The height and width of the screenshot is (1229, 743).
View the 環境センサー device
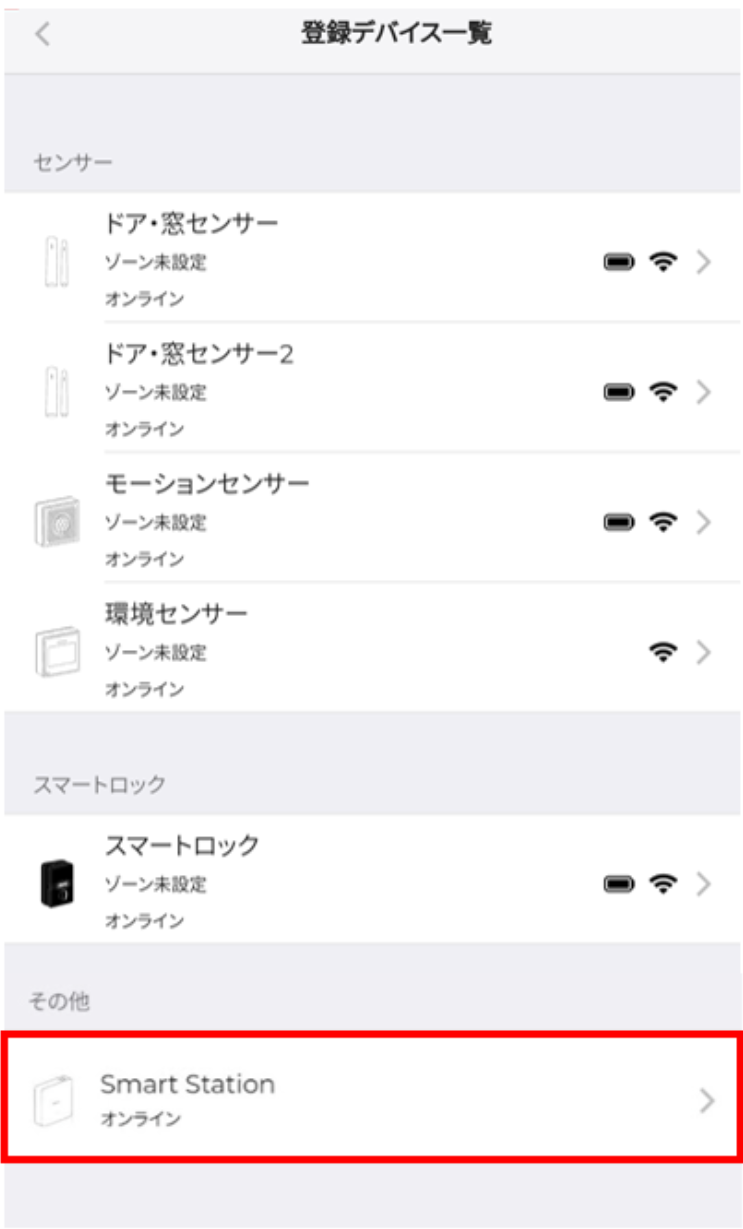[372, 650]
